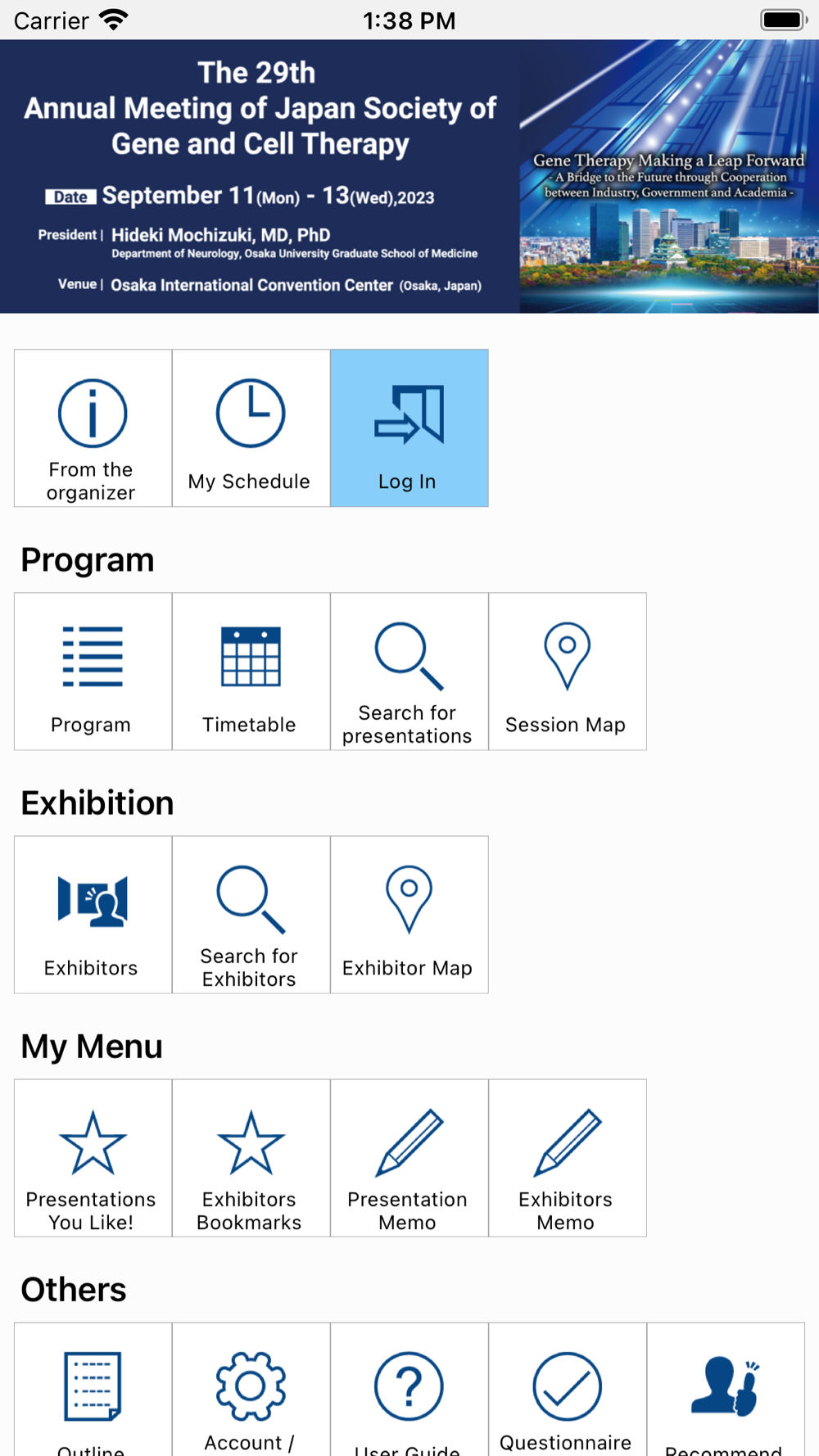The width and height of the screenshot is (819, 1456).
Task: Open Account settings tile
Action: [251, 1392]
